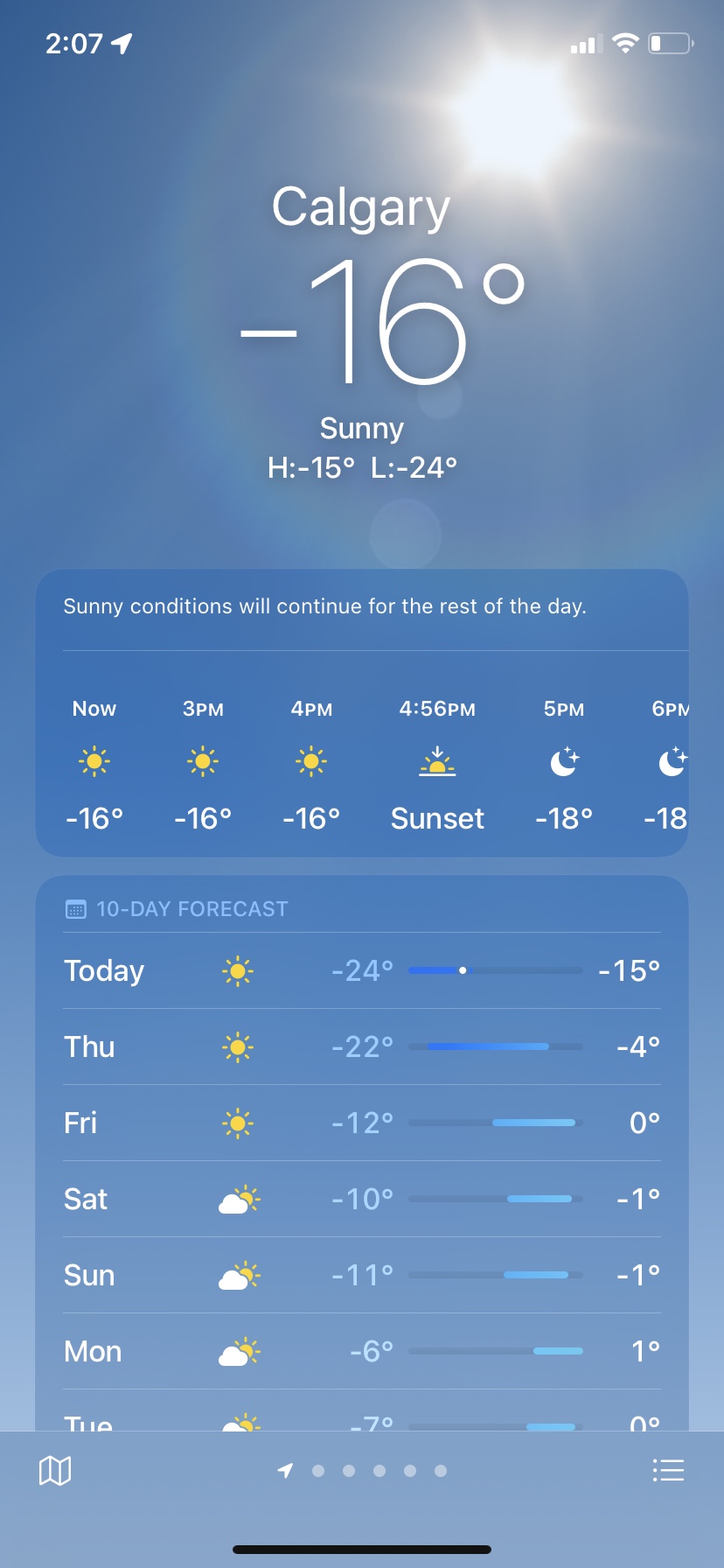Open Thursday's forecast details

[x=362, y=1046]
